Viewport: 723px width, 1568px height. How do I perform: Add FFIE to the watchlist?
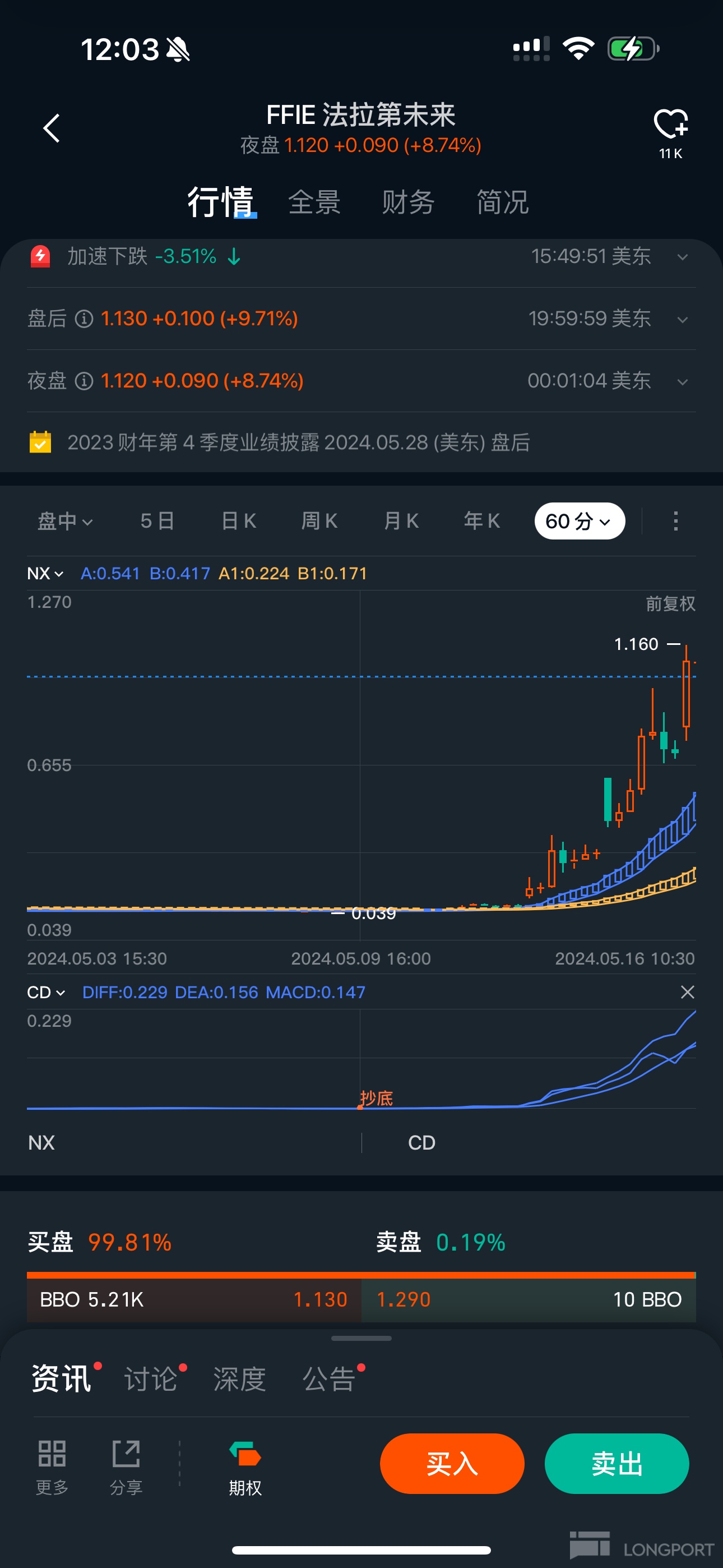tap(670, 126)
